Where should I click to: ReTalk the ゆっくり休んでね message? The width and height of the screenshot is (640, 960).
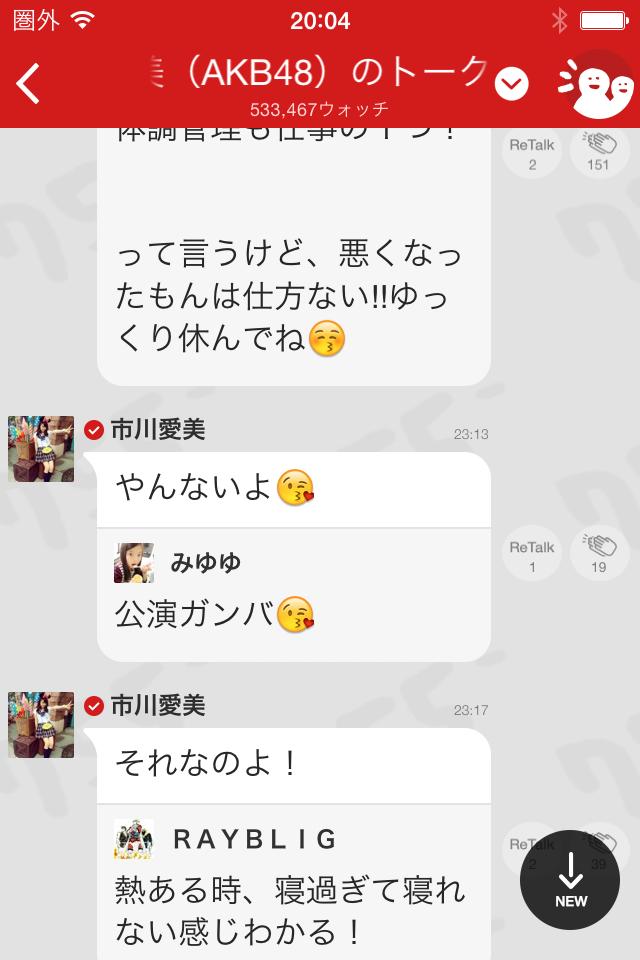coord(532,153)
